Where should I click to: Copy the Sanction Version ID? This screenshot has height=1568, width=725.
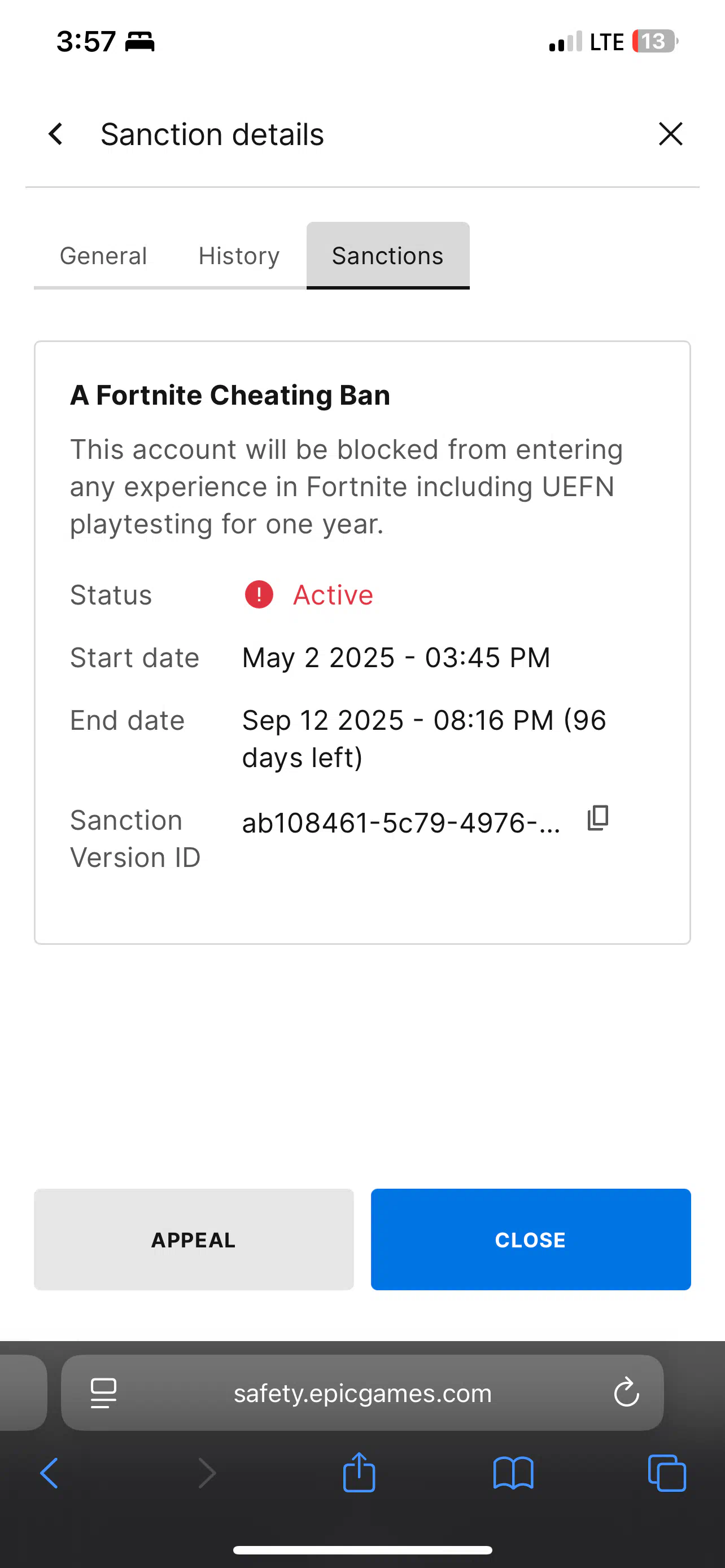point(598,818)
